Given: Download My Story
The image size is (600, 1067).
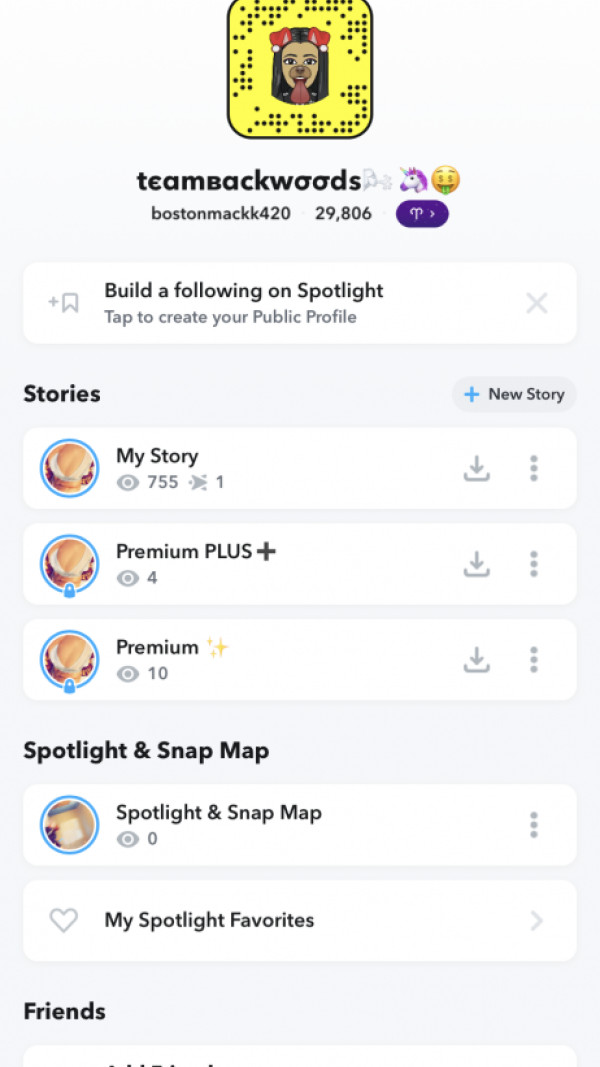Looking at the screenshot, I should point(477,468).
